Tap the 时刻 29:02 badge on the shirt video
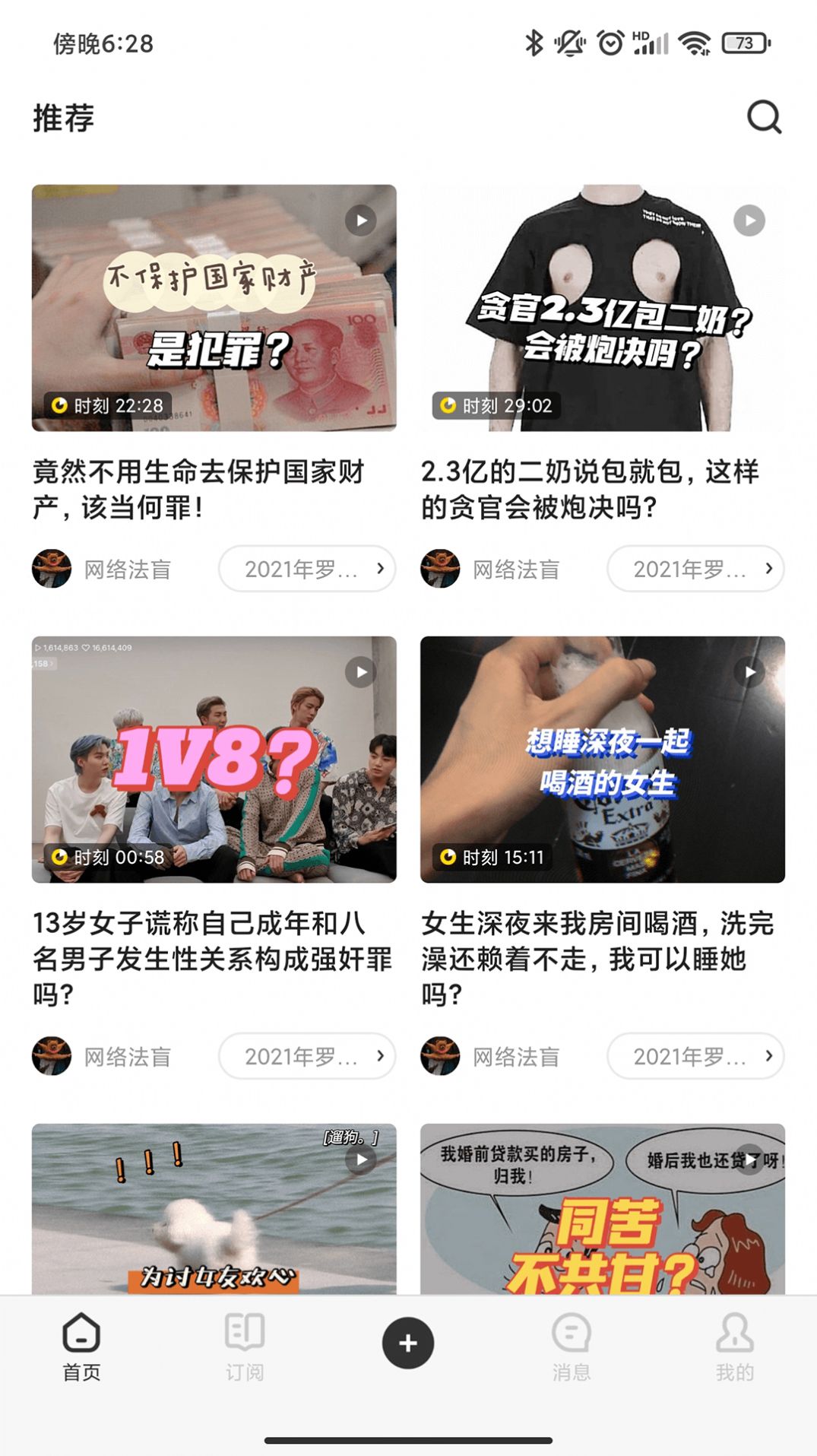 pos(496,406)
